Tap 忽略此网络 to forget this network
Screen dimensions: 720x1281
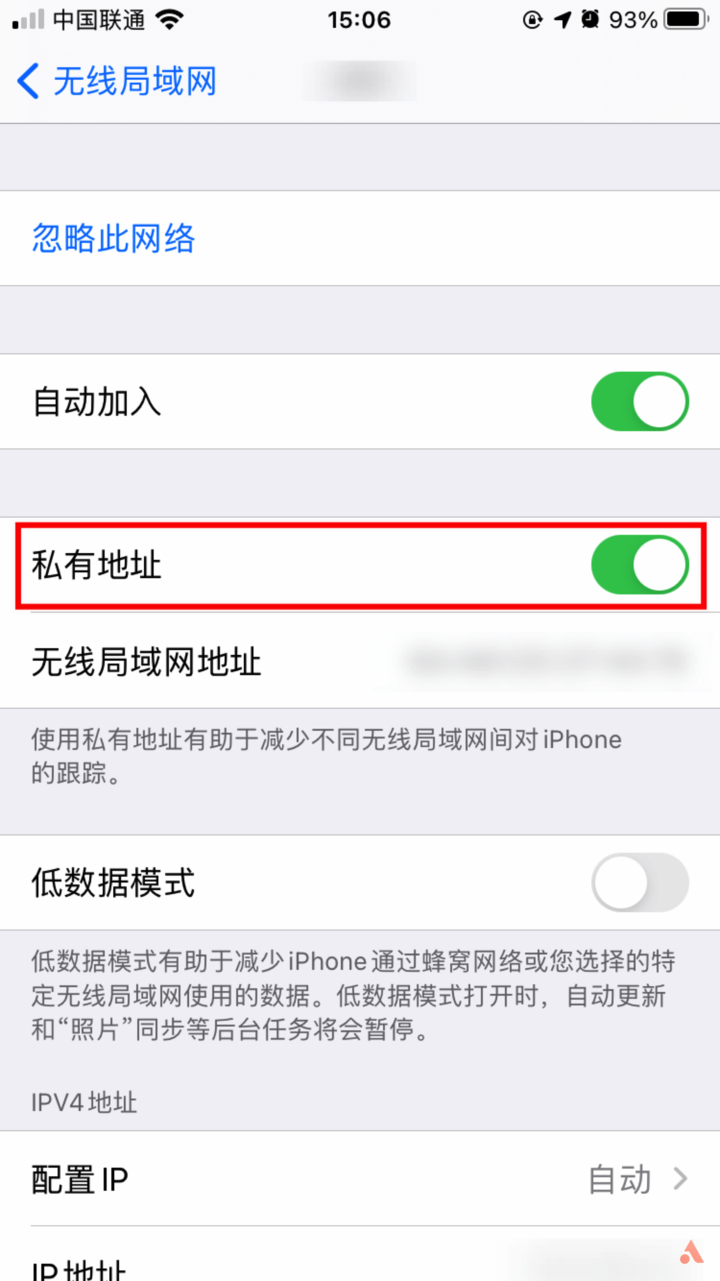coord(114,239)
